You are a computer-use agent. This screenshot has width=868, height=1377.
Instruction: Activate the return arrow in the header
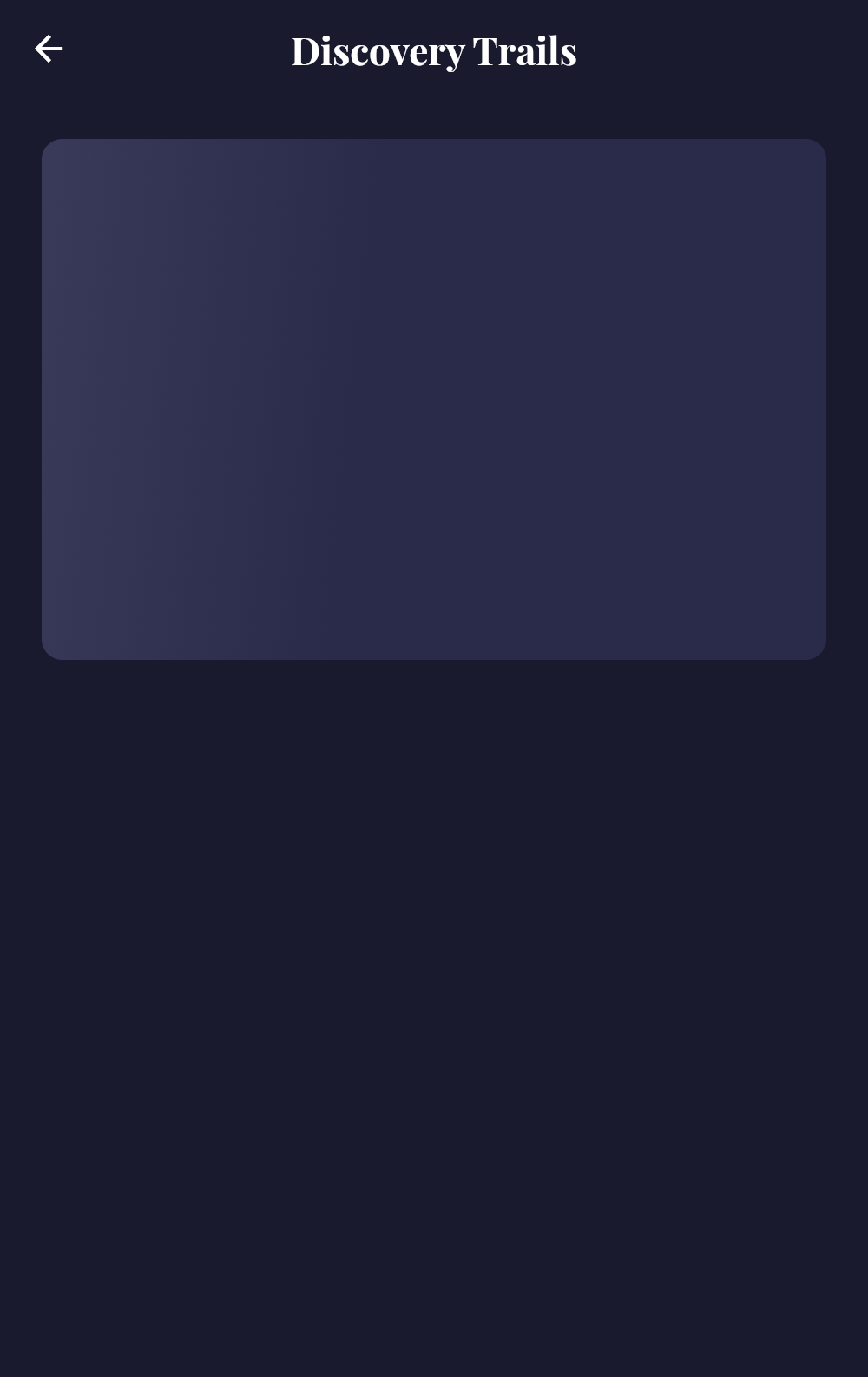point(49,49)
